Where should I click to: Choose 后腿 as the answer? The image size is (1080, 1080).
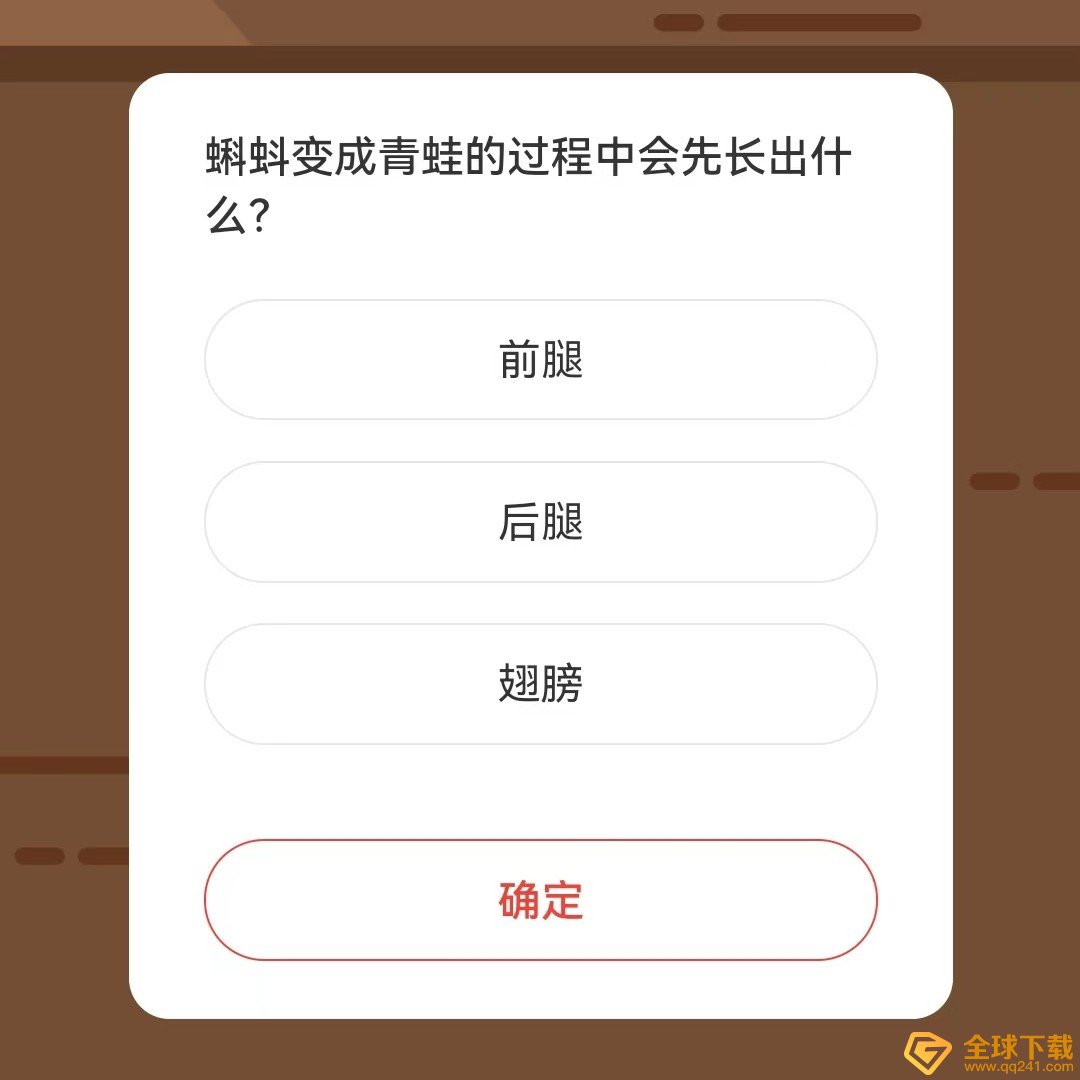(540, 522)
